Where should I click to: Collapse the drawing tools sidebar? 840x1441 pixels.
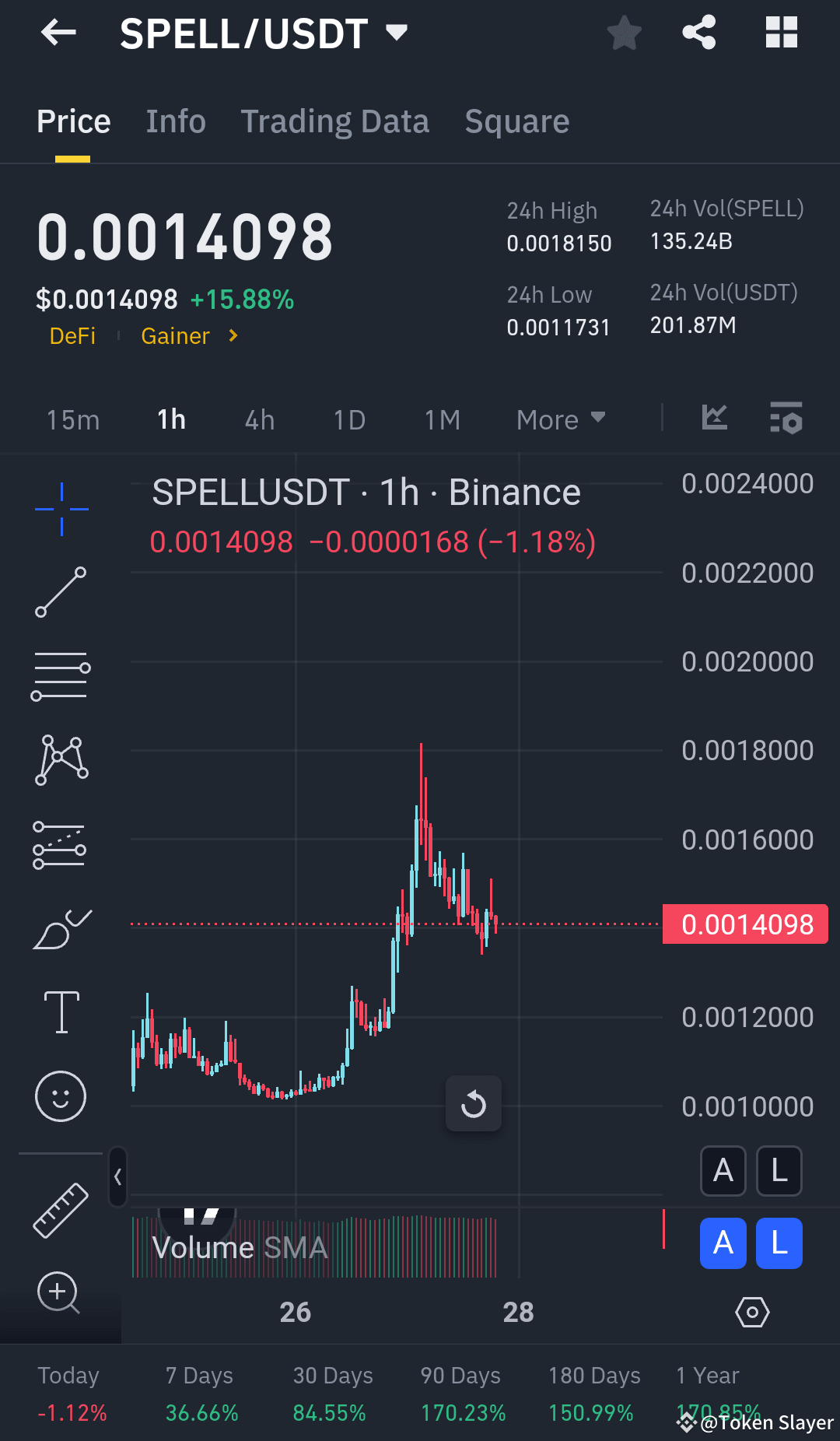coord(118,1177)
